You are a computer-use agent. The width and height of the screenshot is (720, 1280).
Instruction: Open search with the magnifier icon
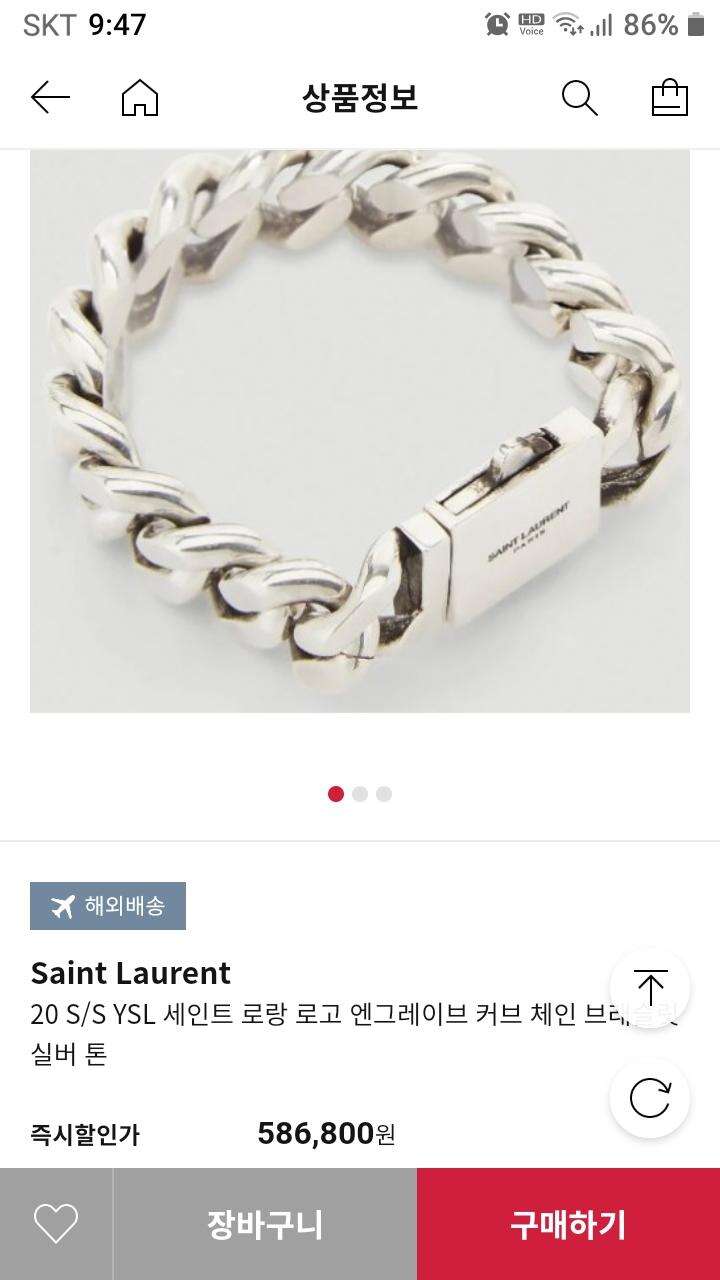tap(579, 98)
